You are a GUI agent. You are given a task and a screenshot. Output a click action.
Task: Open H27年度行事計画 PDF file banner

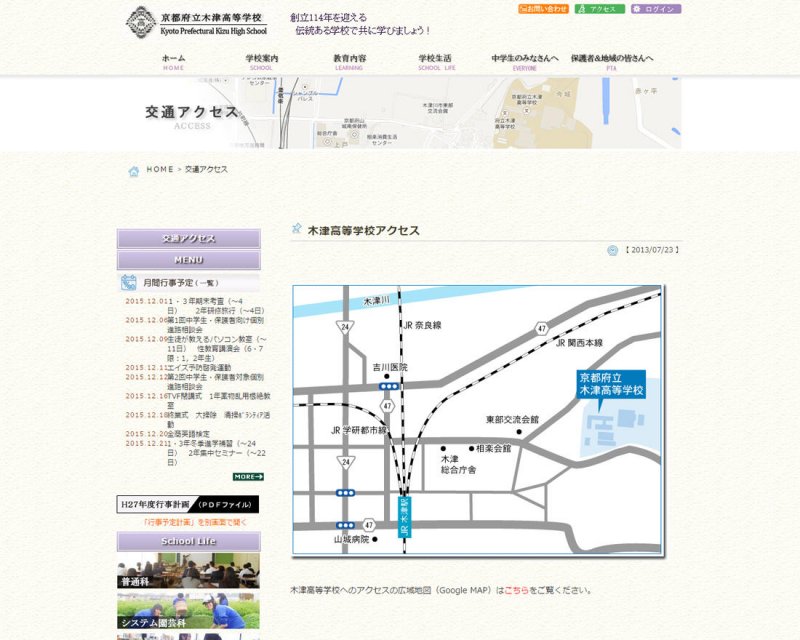pyautogui.click(x=188, y=505)
